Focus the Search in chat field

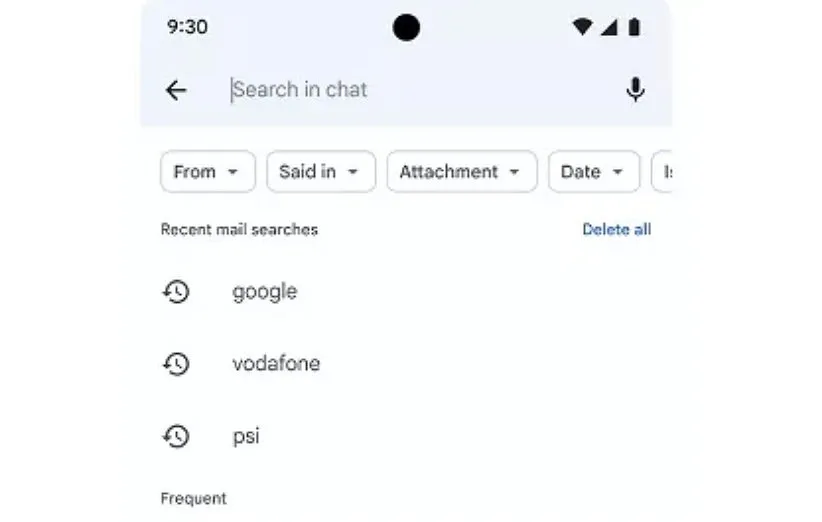point(400,90)
